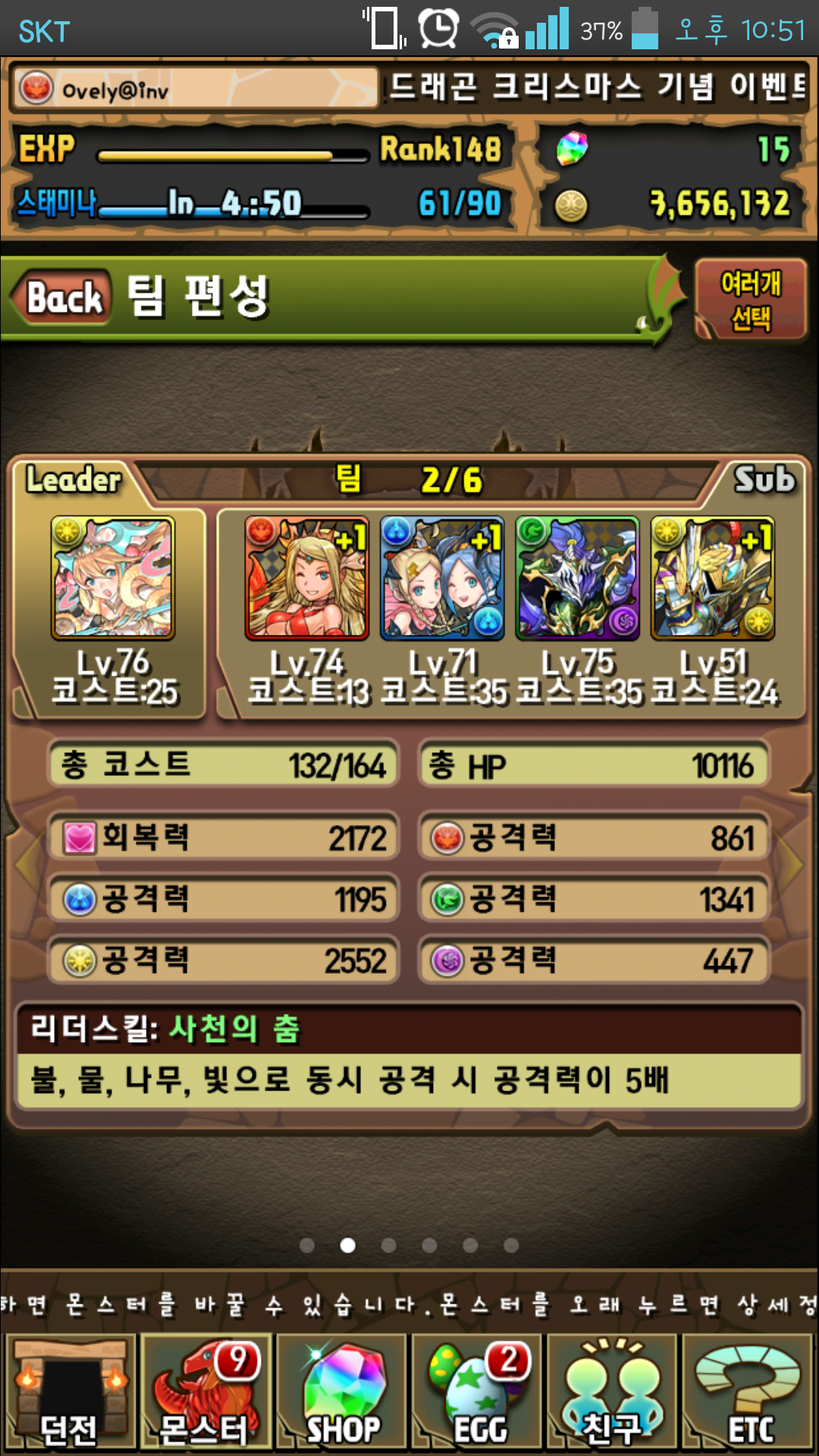This screenshot has height=1456, width=819.
Task: Select the Lv.71 water sub monster
Action: coord(441,578)
